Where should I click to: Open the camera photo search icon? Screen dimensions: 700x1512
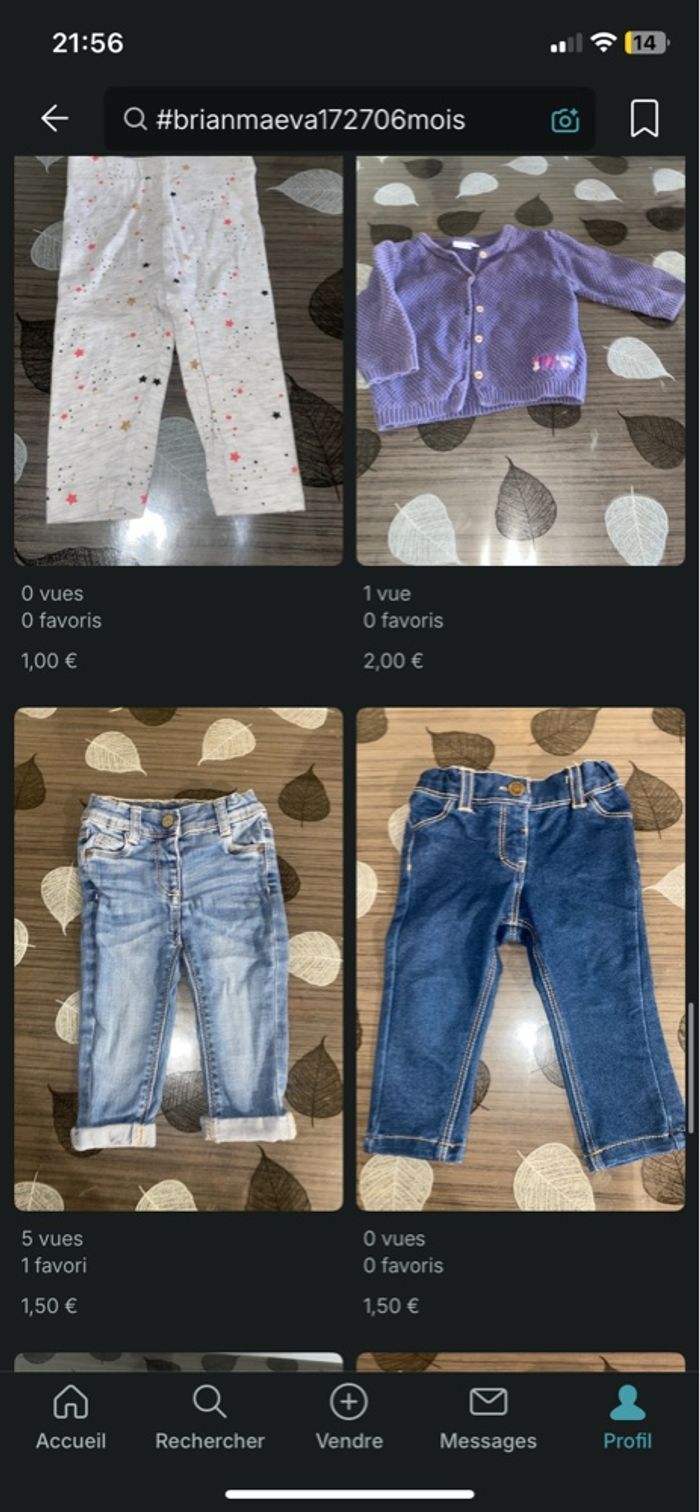(x=565, y=120)
